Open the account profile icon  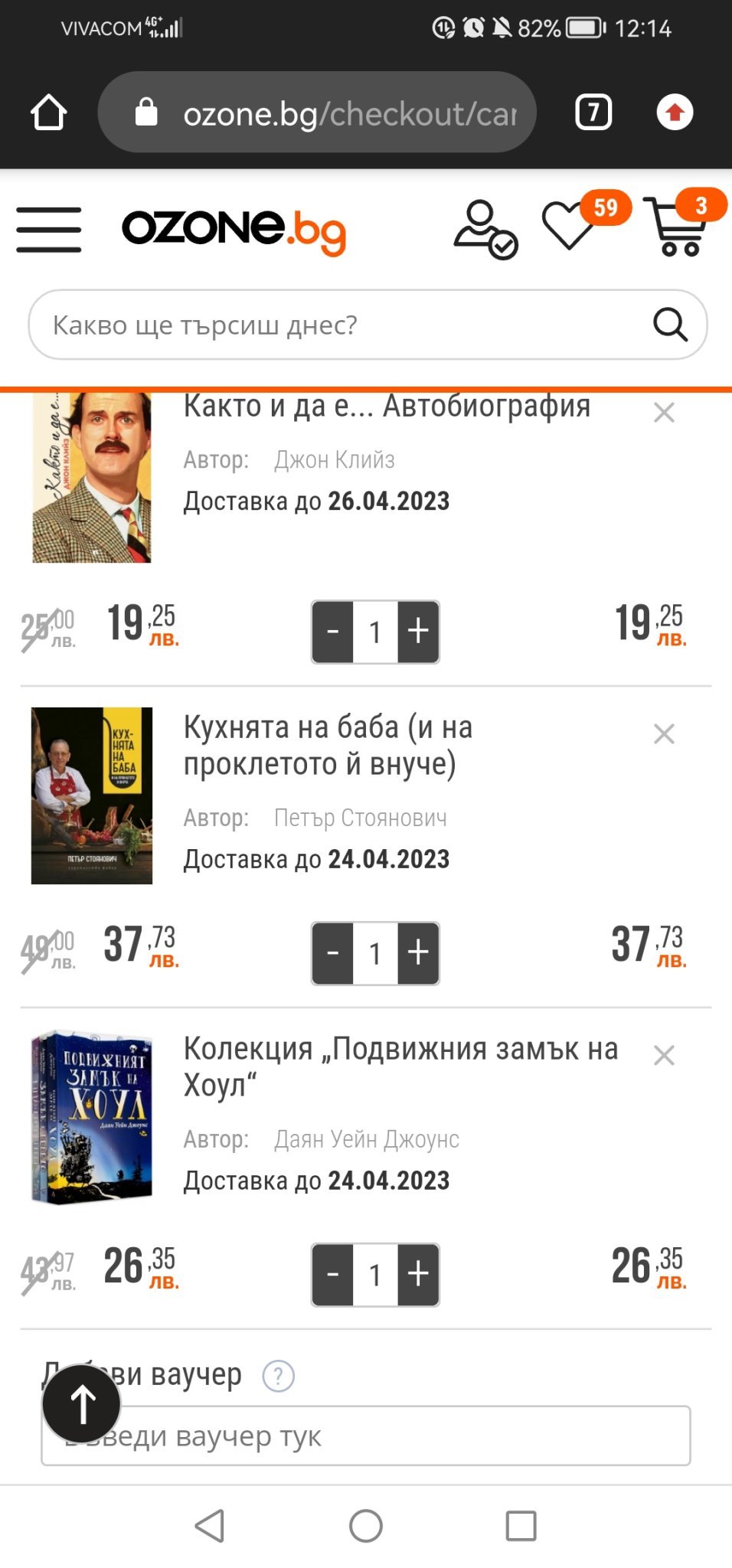coord(485,229)
